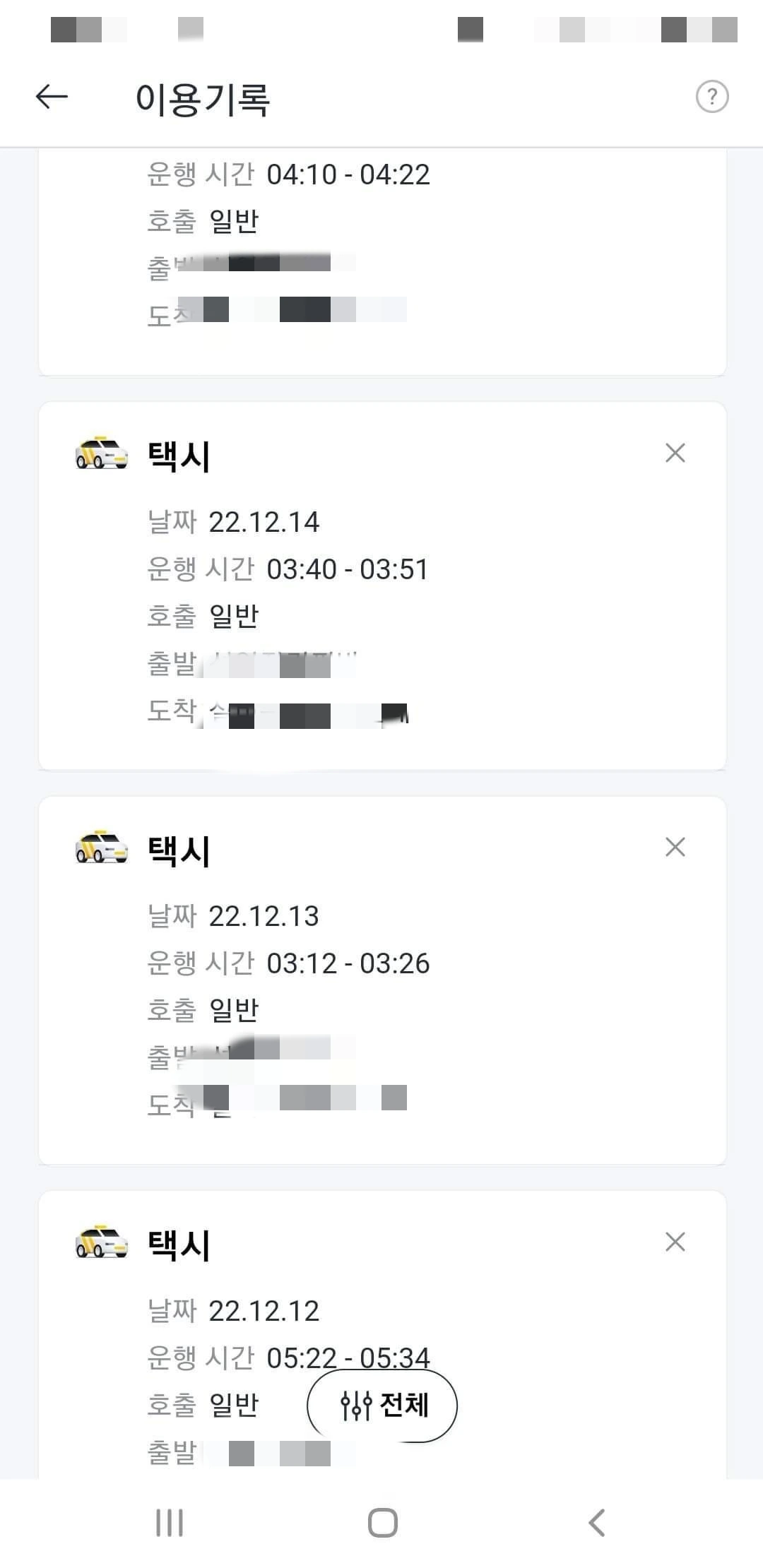Show recent apps from the navigation bar
Viewport: 763px width, 1568px height.
(x=170, y=1523)
